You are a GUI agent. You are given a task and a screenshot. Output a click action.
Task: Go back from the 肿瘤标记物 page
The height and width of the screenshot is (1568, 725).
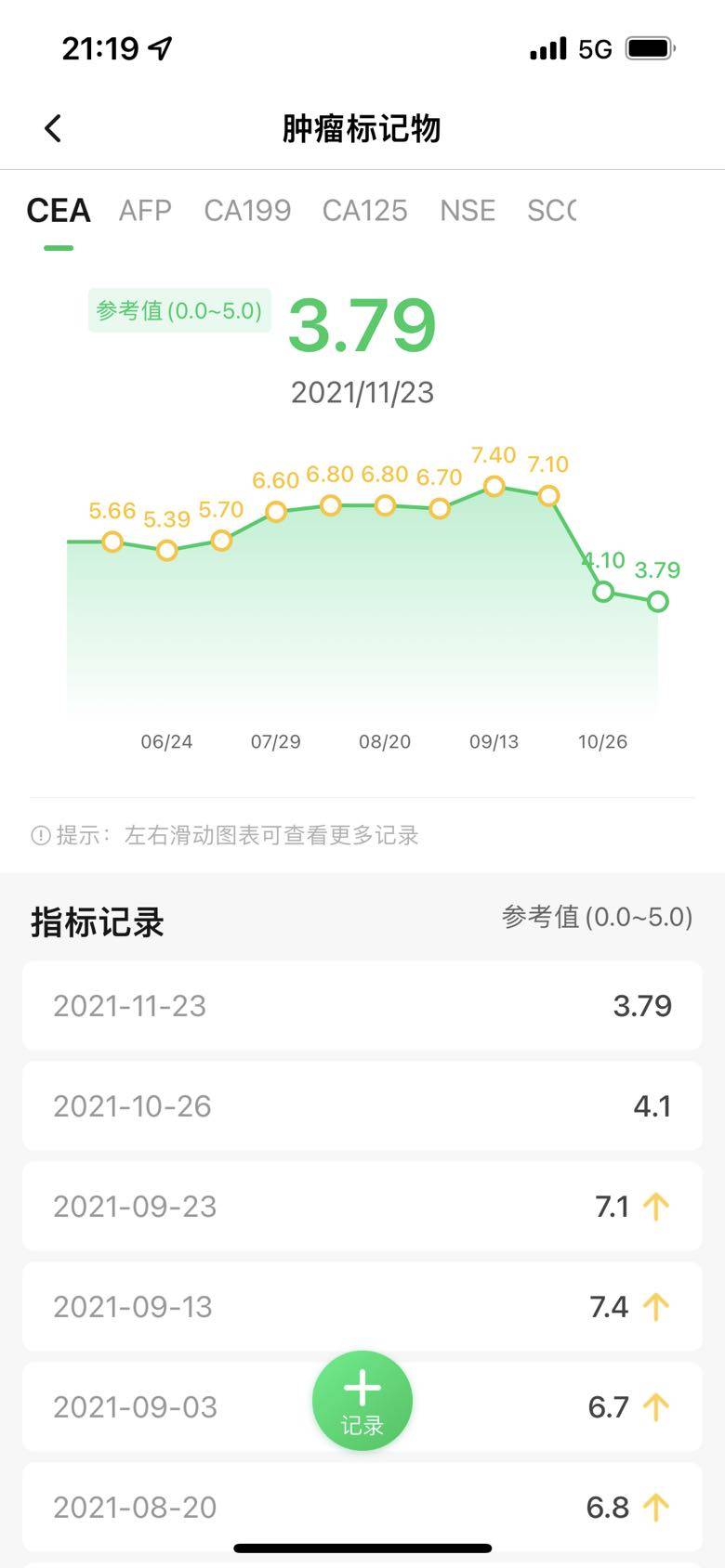pos(53,128)
